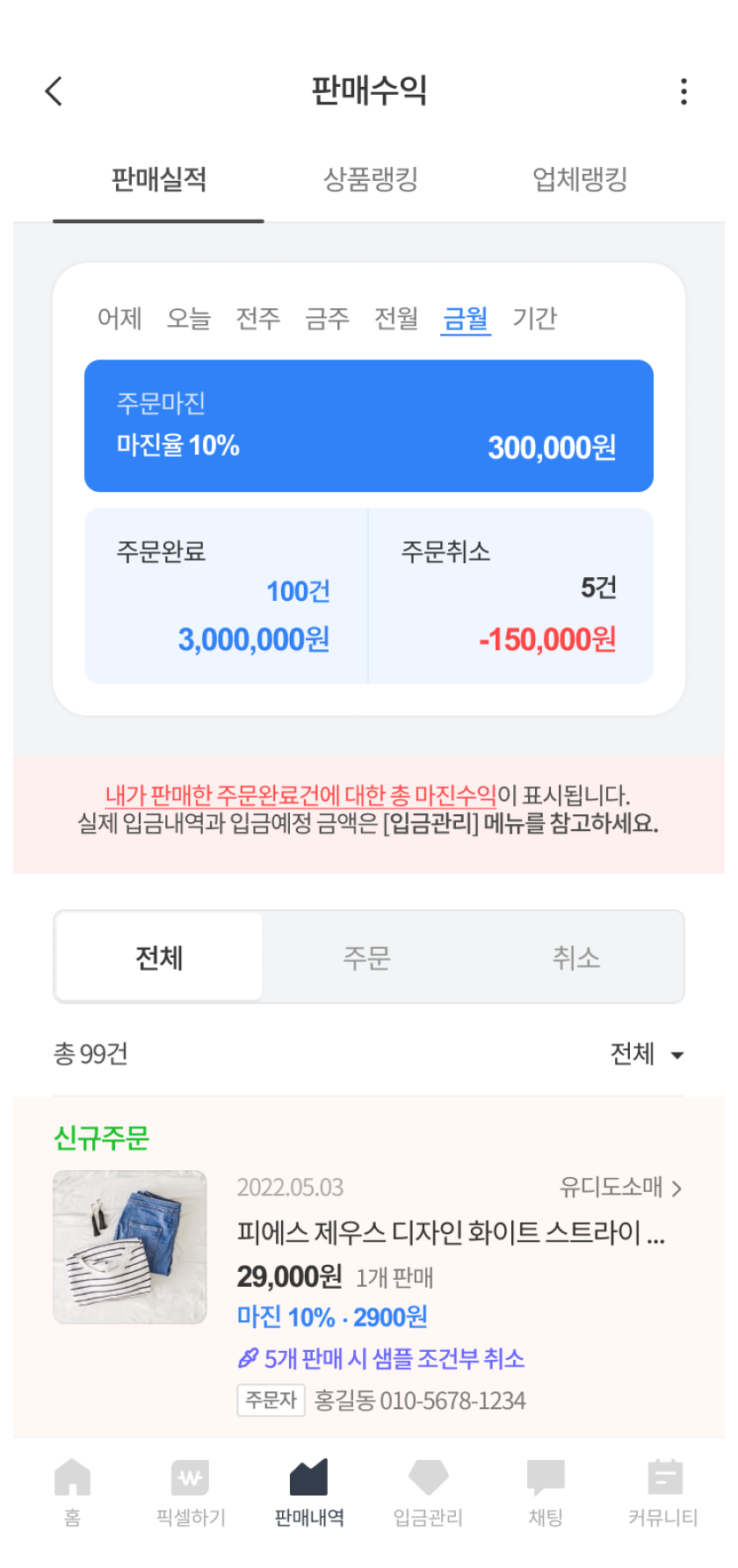Show only 주문 in the segmented control
The height and width of the screenshot is (1568, 738).
tap(367, 957)
